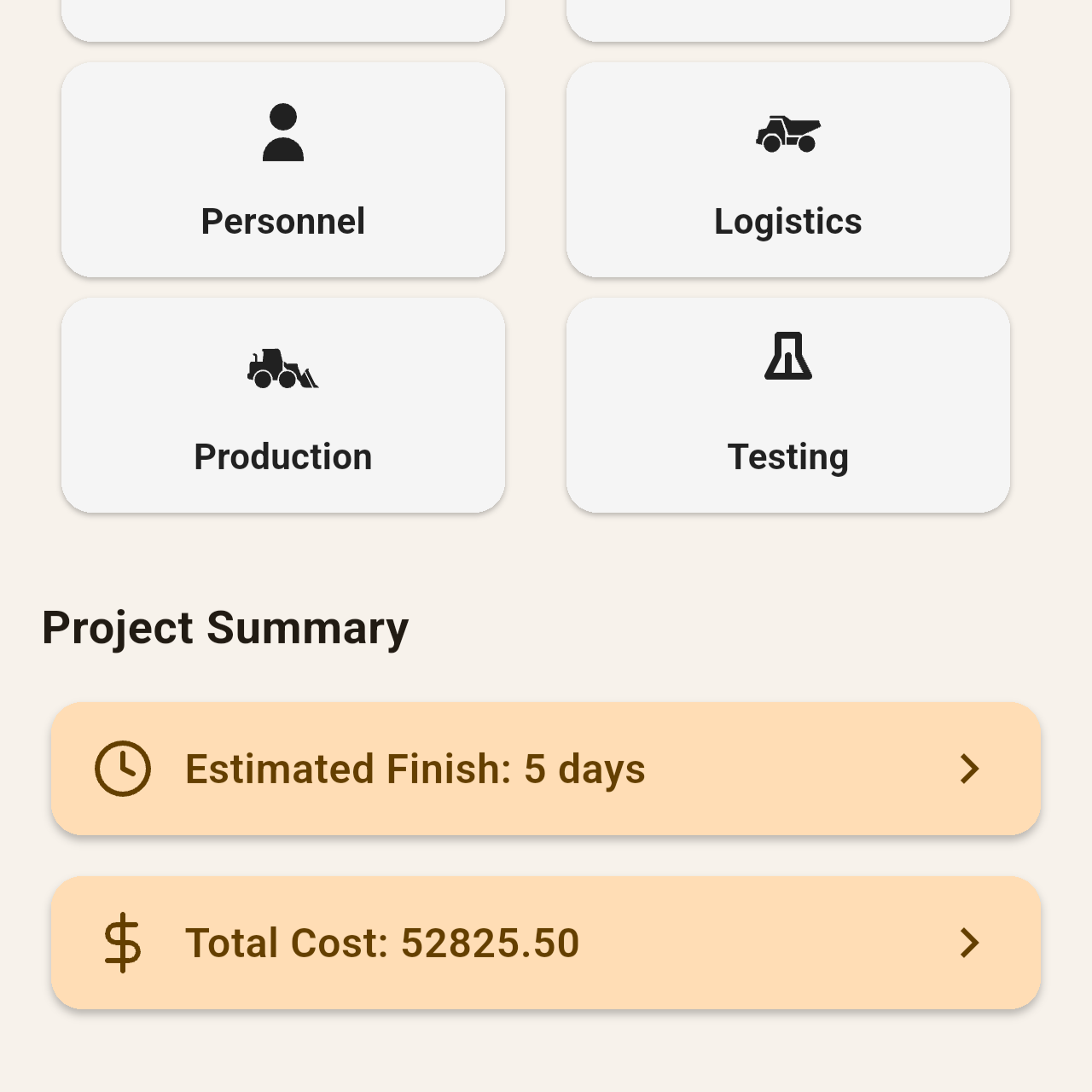View Estimated Finish details
The image size is (1092, 1092).
pyautogui.click(x=546, y=769)
